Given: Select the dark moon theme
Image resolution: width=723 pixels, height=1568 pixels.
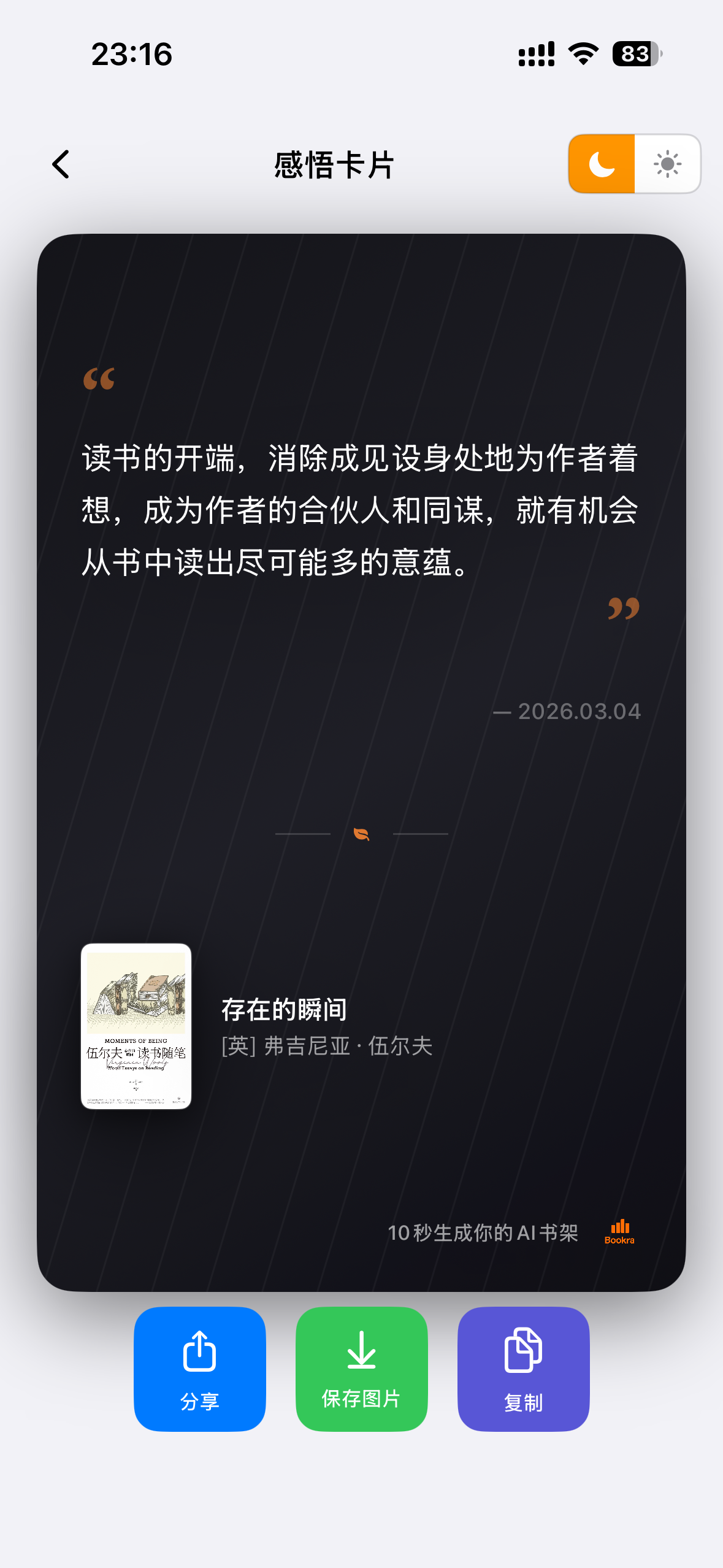Looking at the screenshot, I should point(602,164).
